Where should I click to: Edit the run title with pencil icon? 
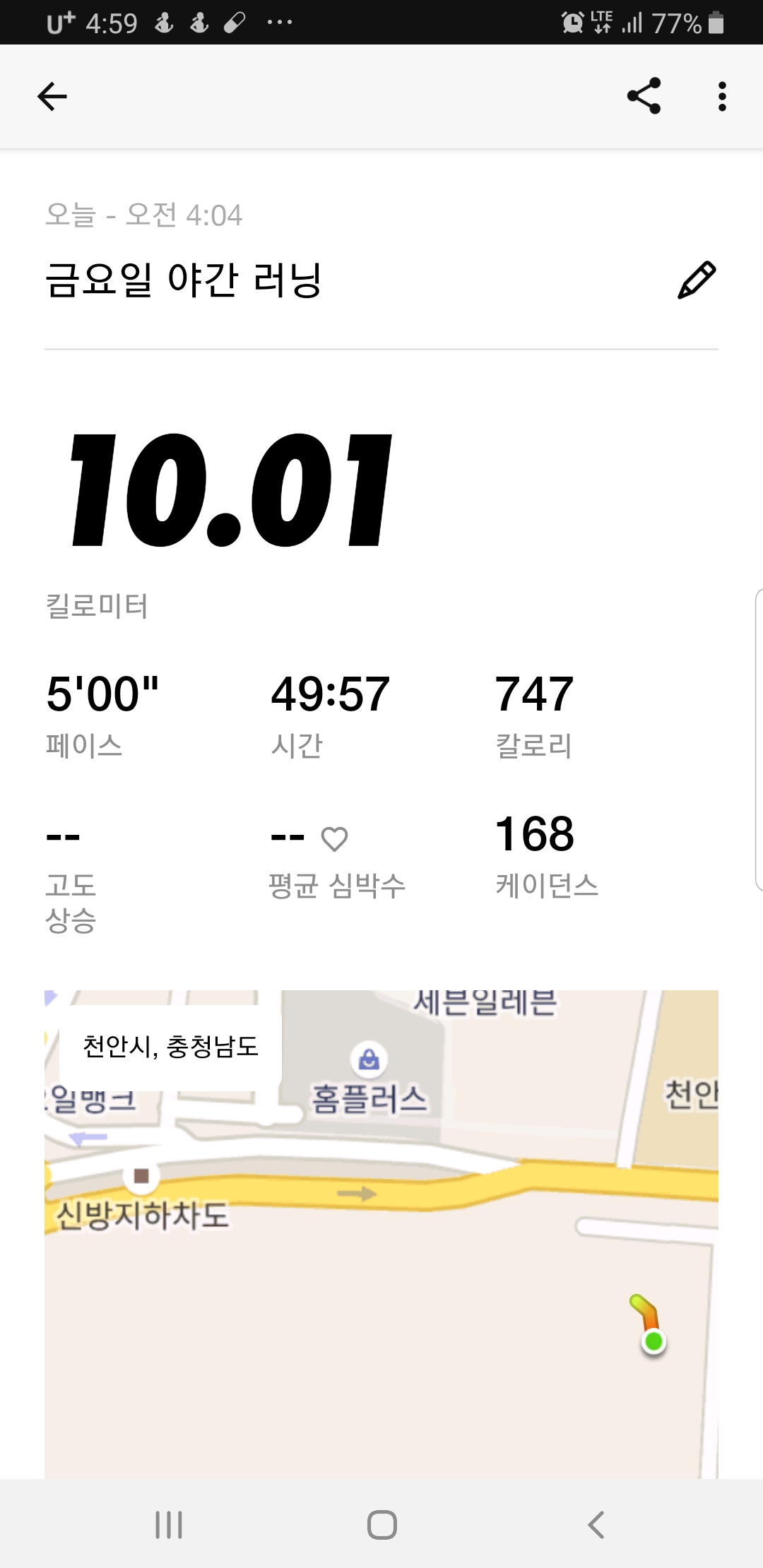(x=697, y=280)
